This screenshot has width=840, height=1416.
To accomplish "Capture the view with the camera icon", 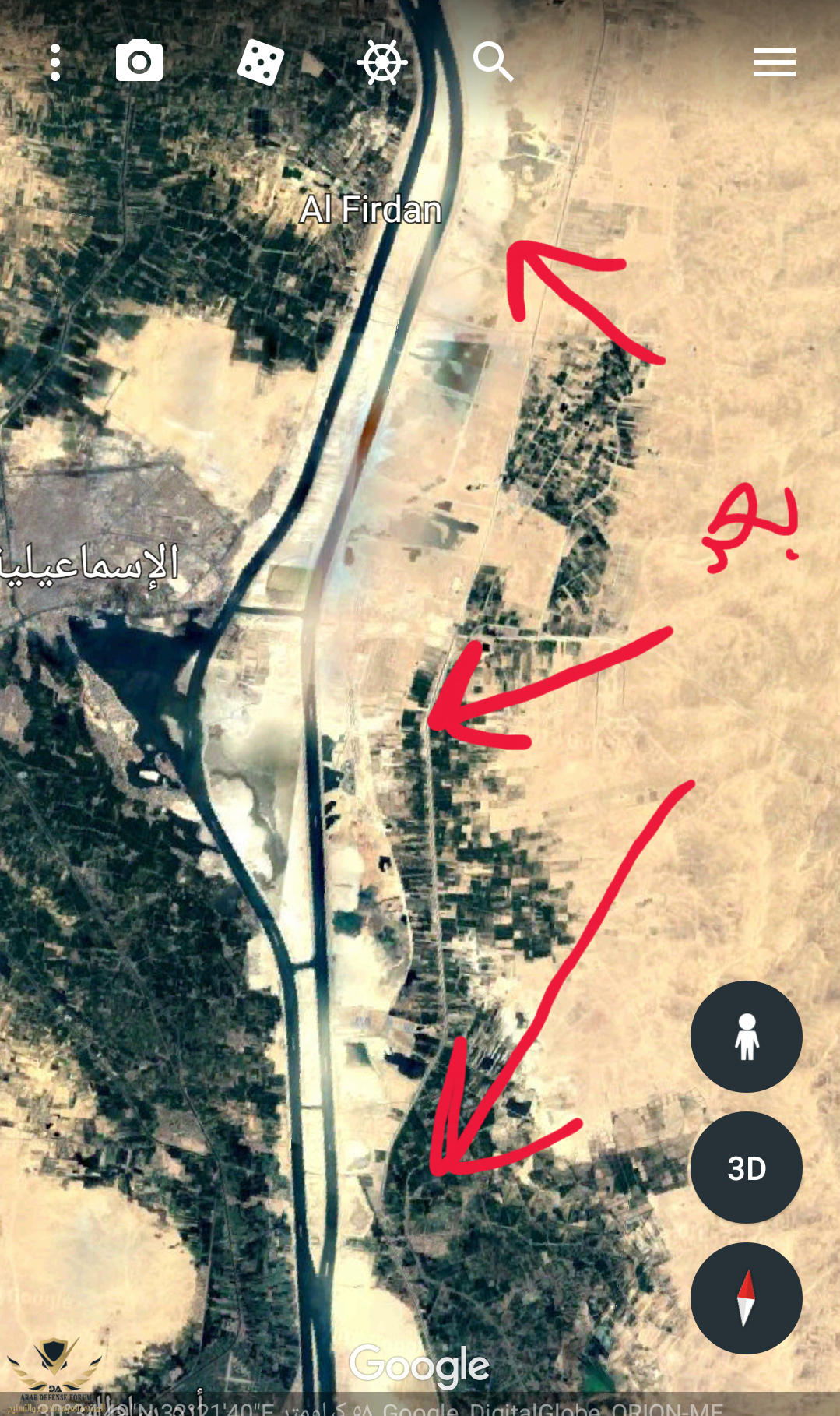I will click(x=139, y=62).
